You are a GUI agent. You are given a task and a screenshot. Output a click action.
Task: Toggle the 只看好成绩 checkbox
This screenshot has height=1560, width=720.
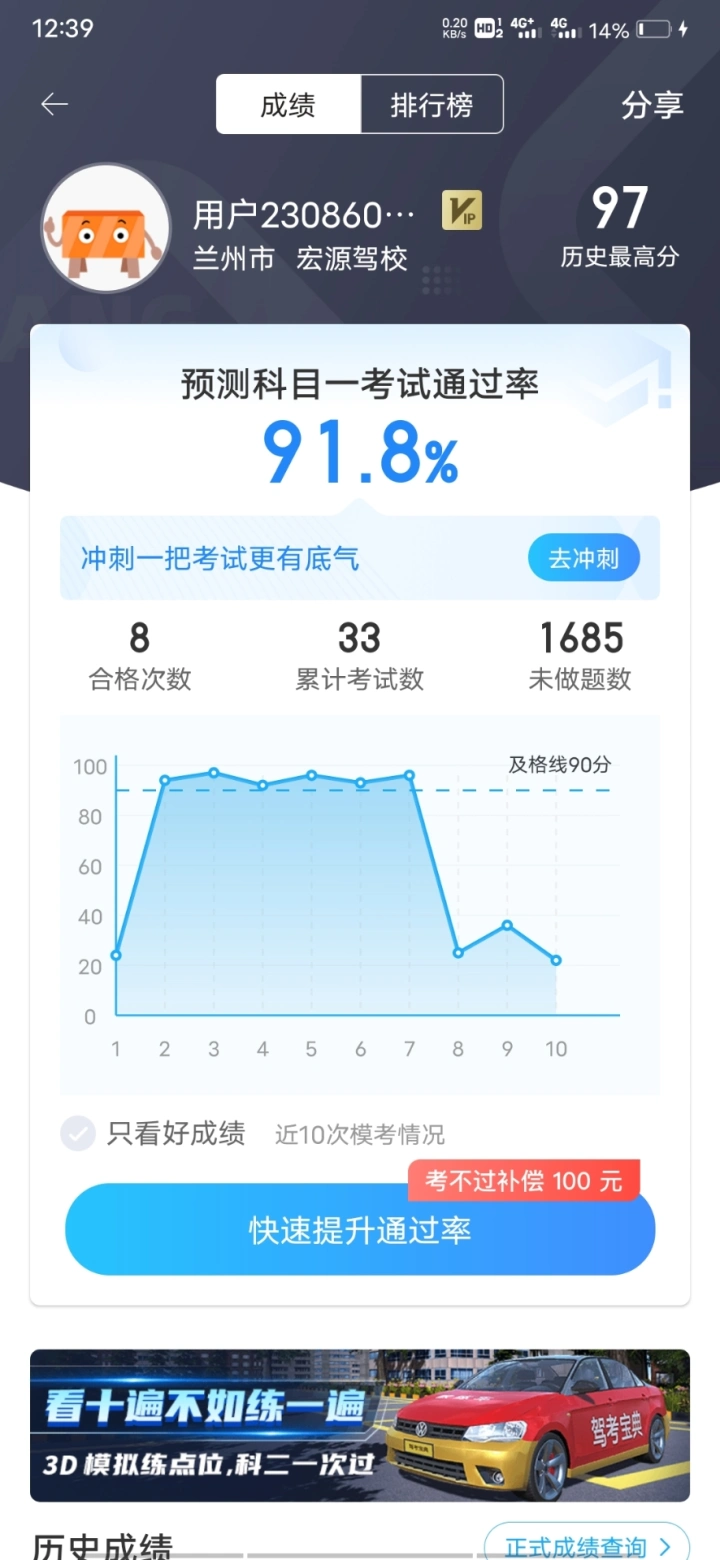point(78,1134)
